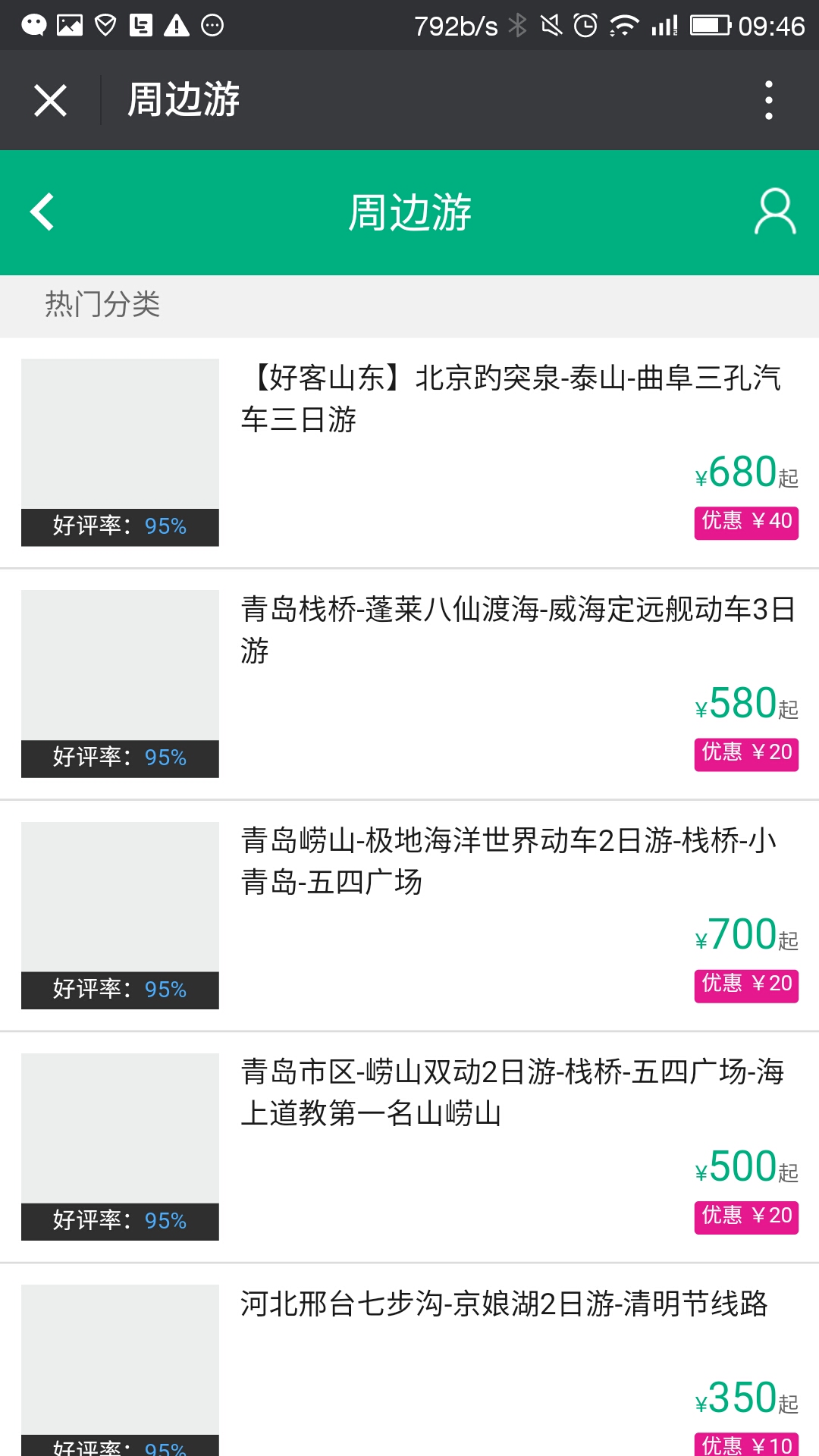
Task: Open 青岛市区-崂山双动2日游 listing
Action: 409,1147
